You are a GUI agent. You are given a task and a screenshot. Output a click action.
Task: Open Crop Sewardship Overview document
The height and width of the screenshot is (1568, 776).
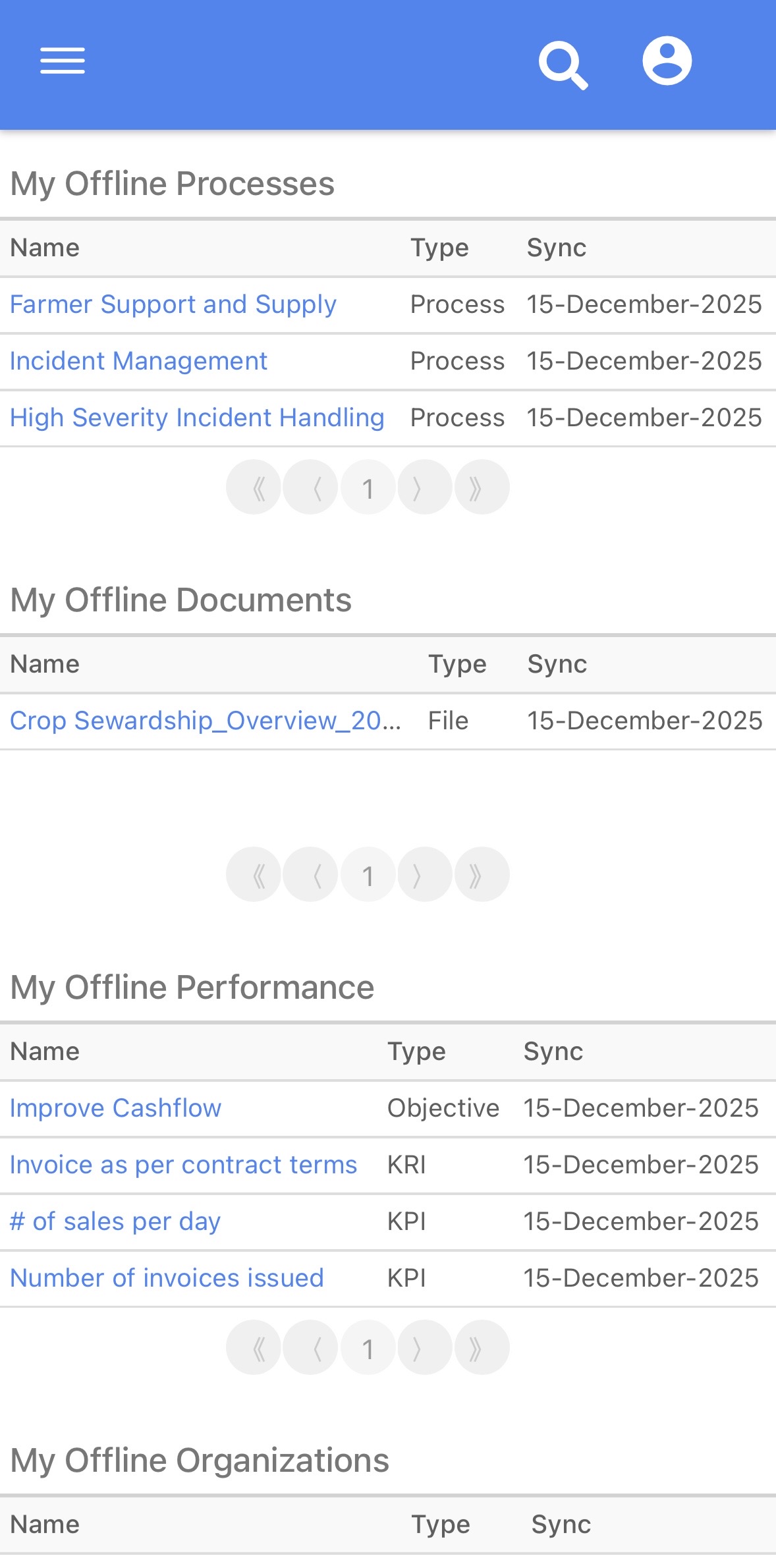tap(205, 721)
